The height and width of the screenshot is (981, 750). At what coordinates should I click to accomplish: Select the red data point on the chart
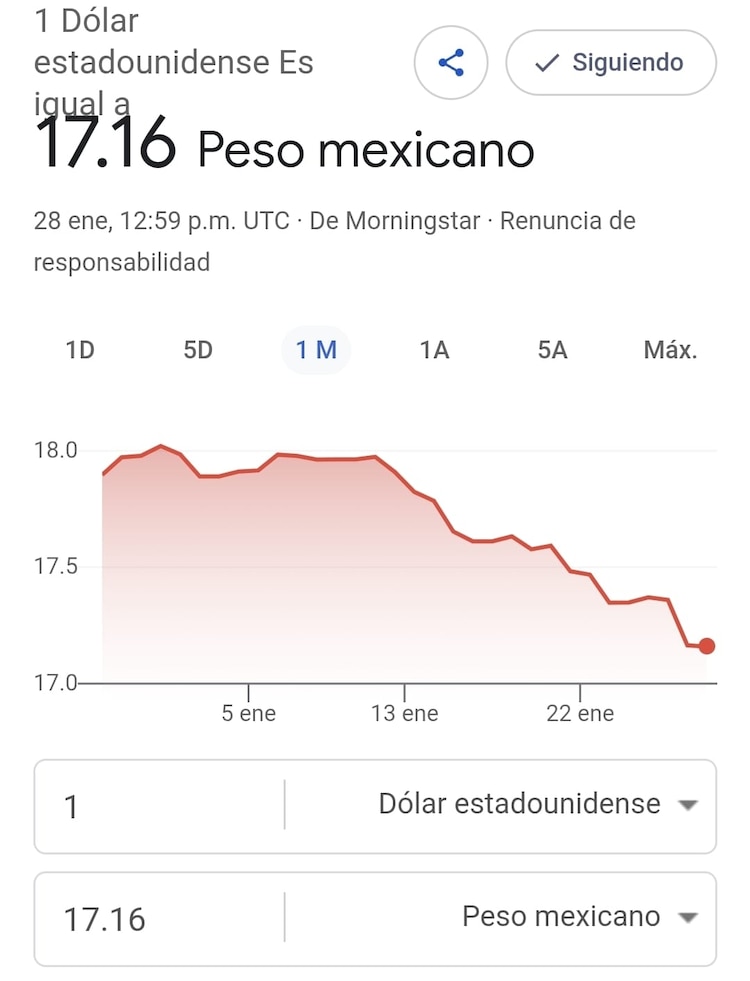point(706,647)
